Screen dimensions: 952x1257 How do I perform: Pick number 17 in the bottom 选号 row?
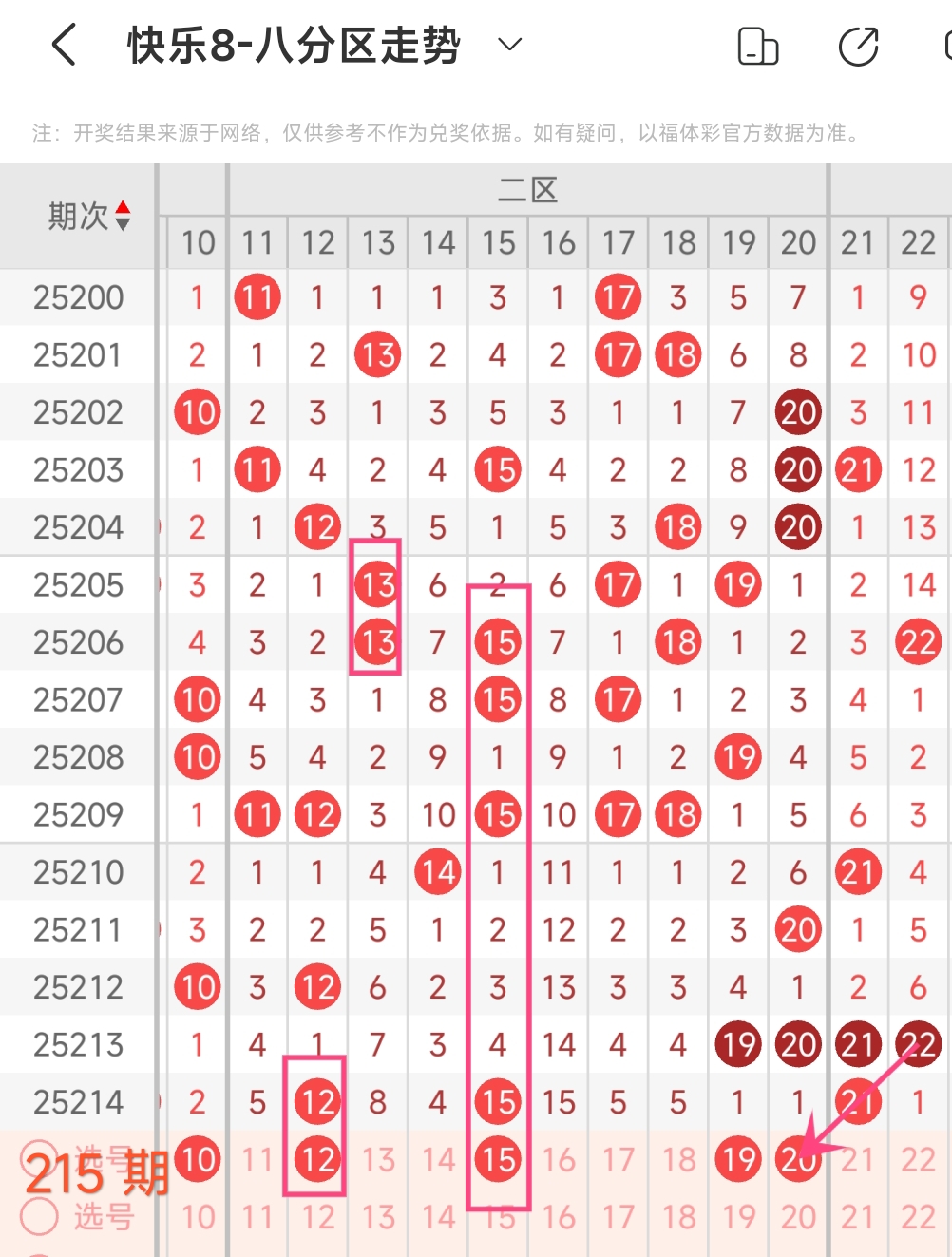point(618,1217)
